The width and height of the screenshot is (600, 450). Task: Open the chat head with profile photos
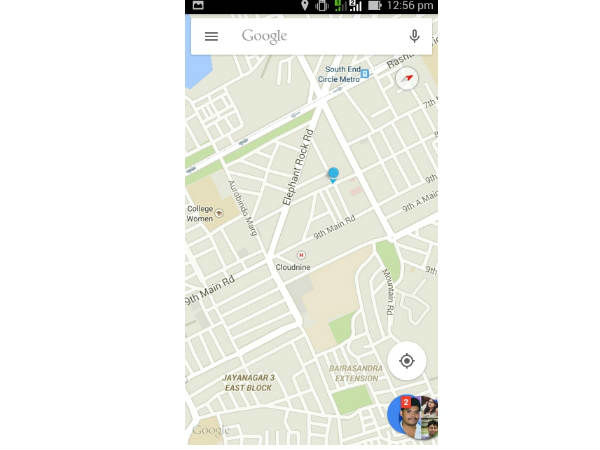click(414, 416)
